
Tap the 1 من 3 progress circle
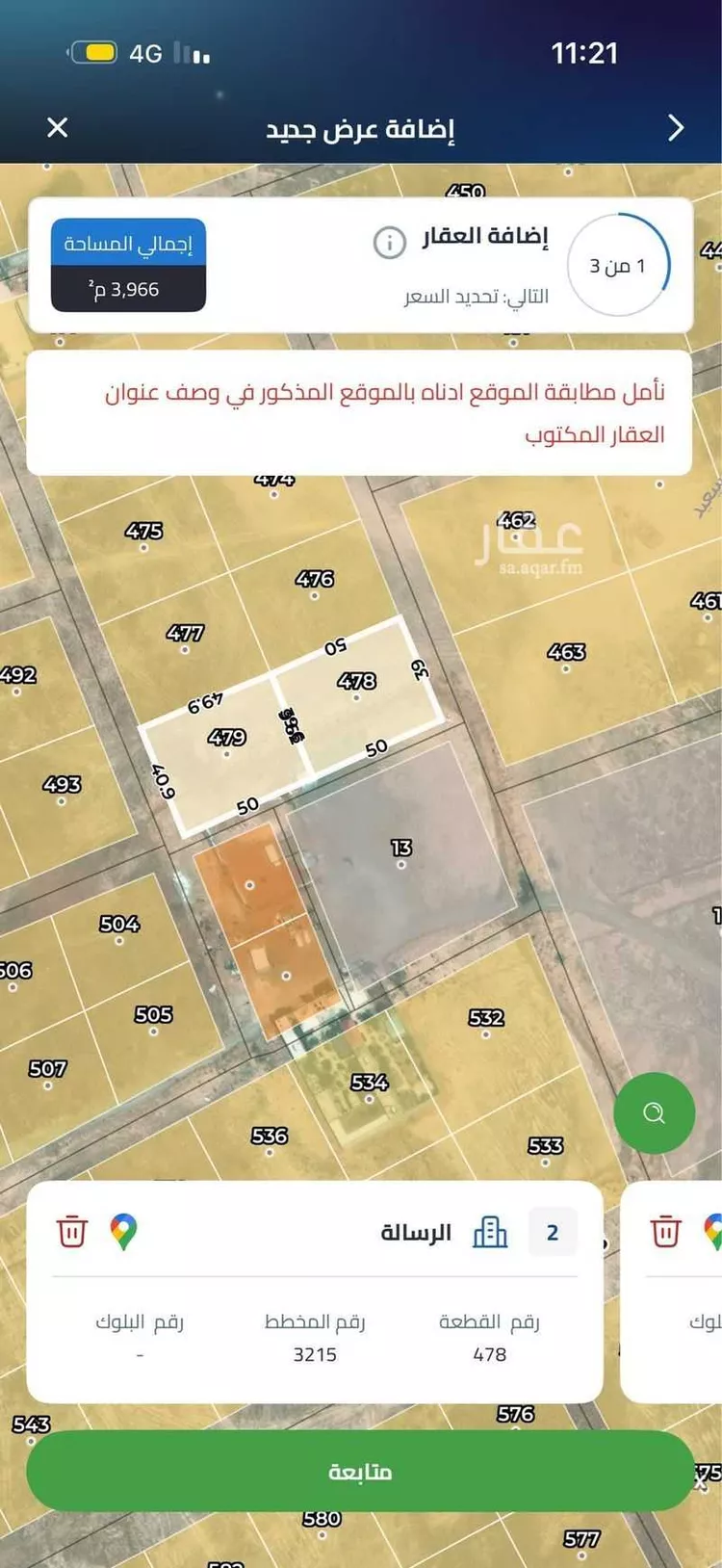[618, 263]
